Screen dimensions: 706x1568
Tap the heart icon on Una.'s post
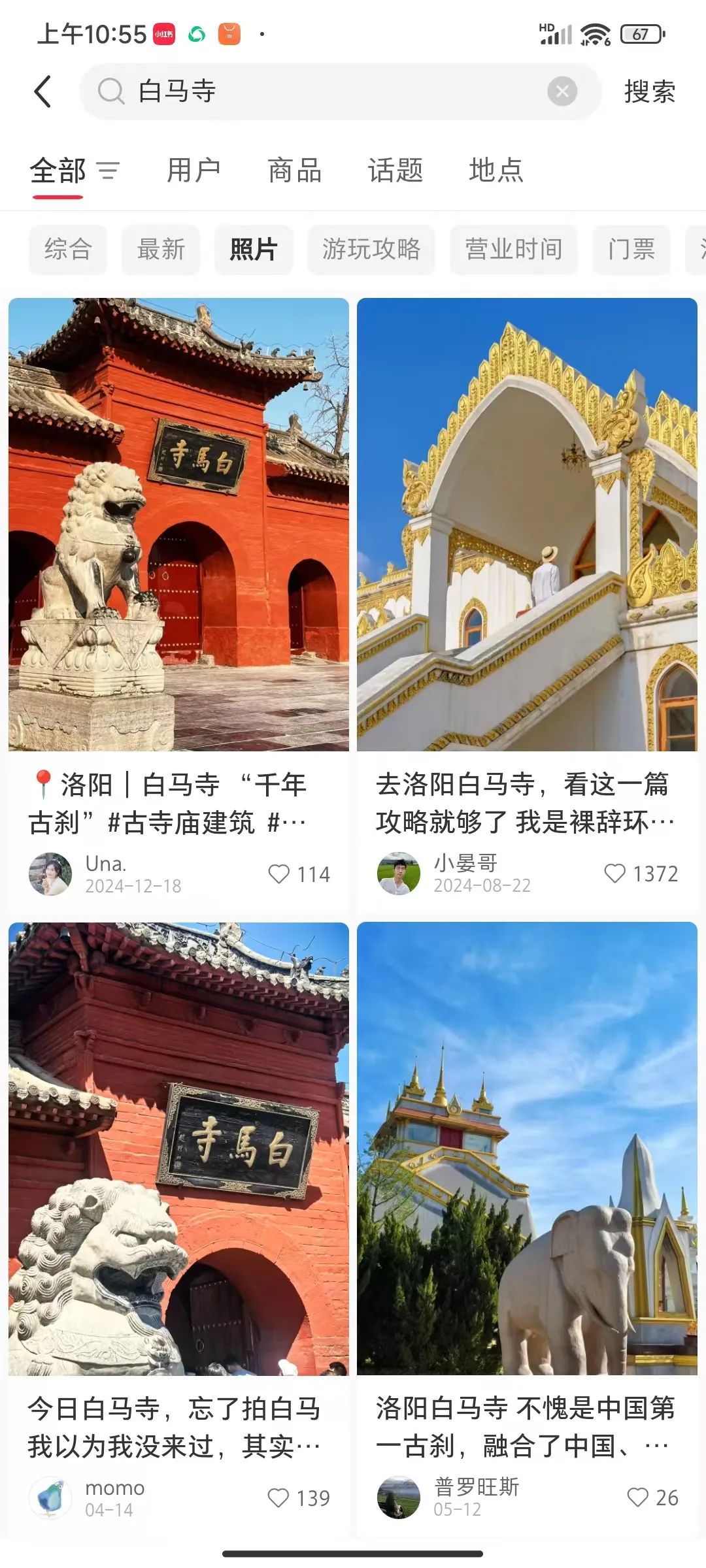coord(280,874)
